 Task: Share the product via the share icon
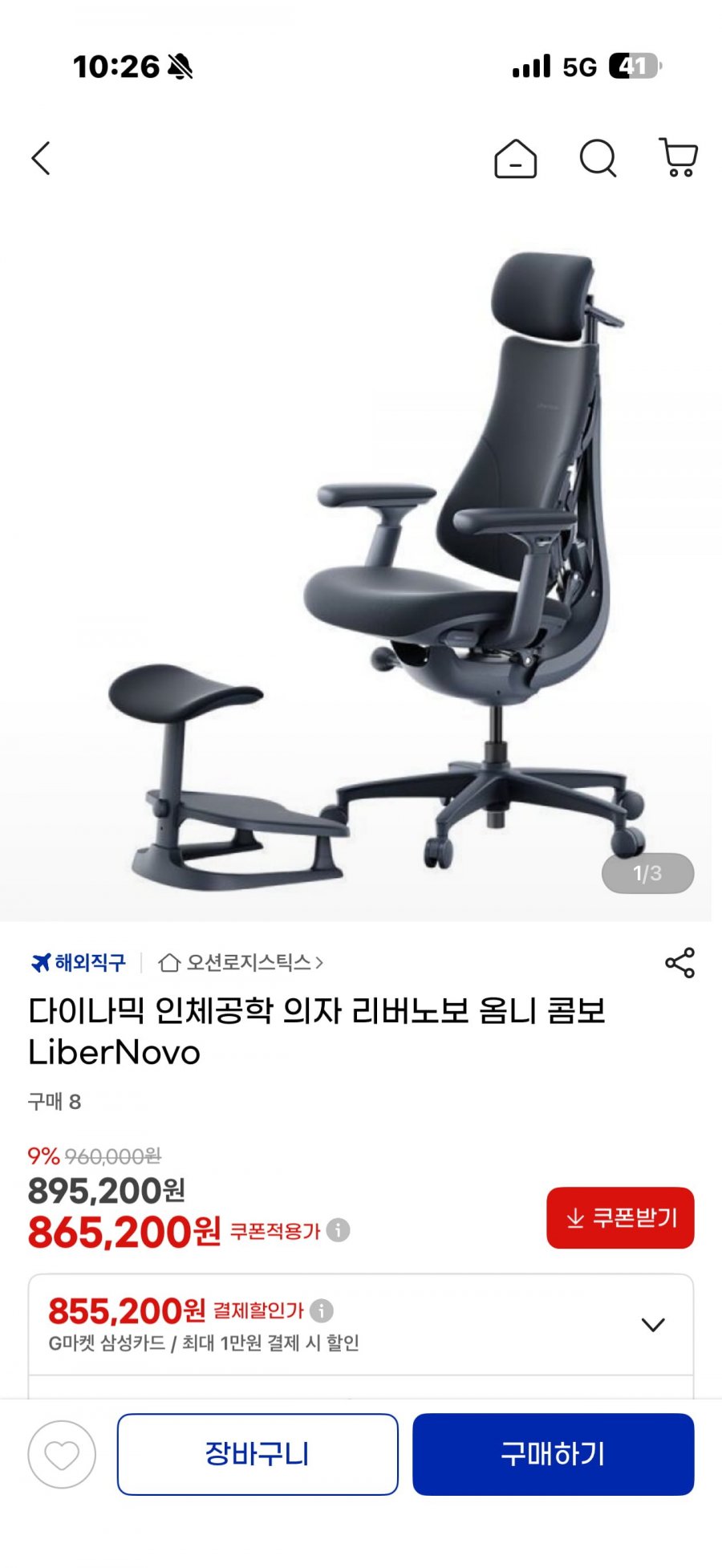point(680,963)
